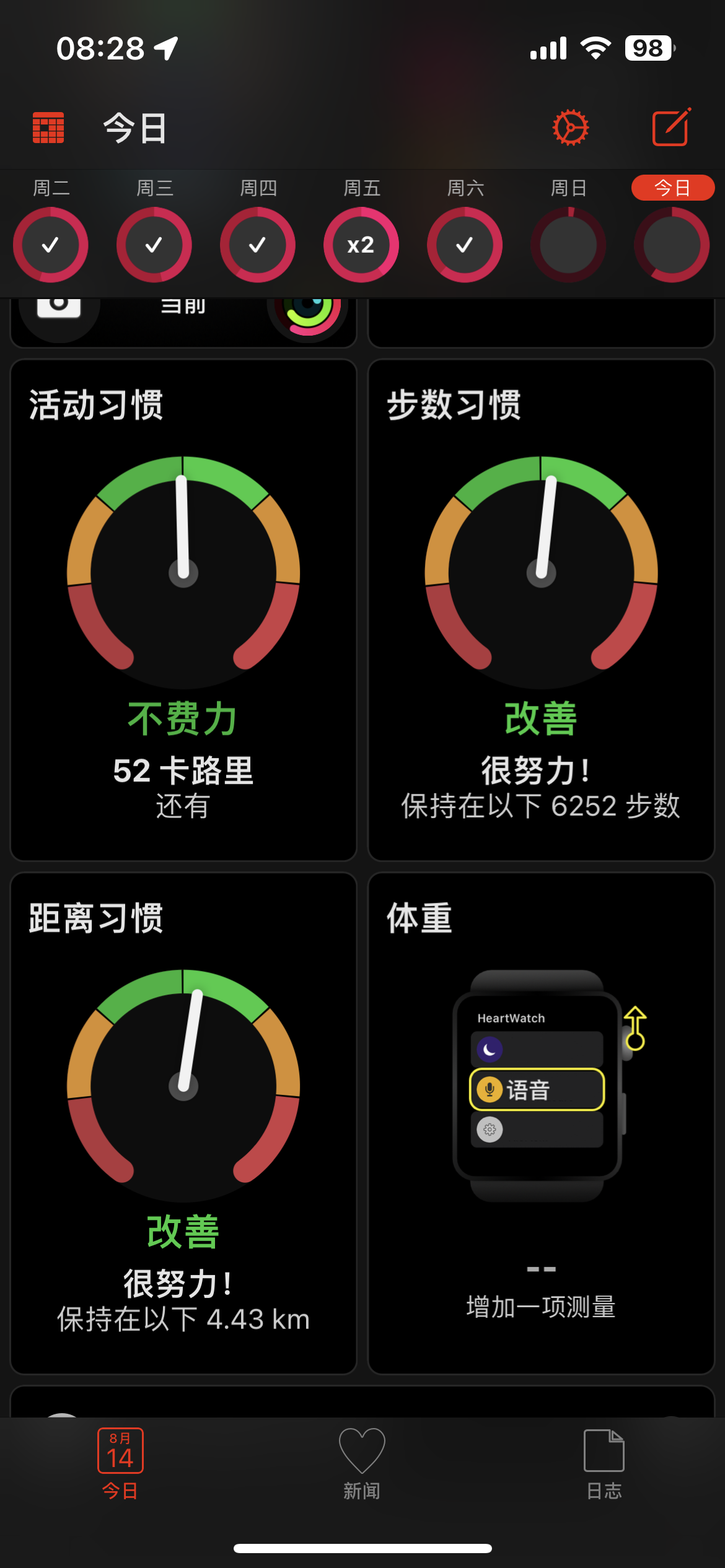725x1568 pixels.
Task: Open the 体重 card
Action: click(x=541, y=1122)
